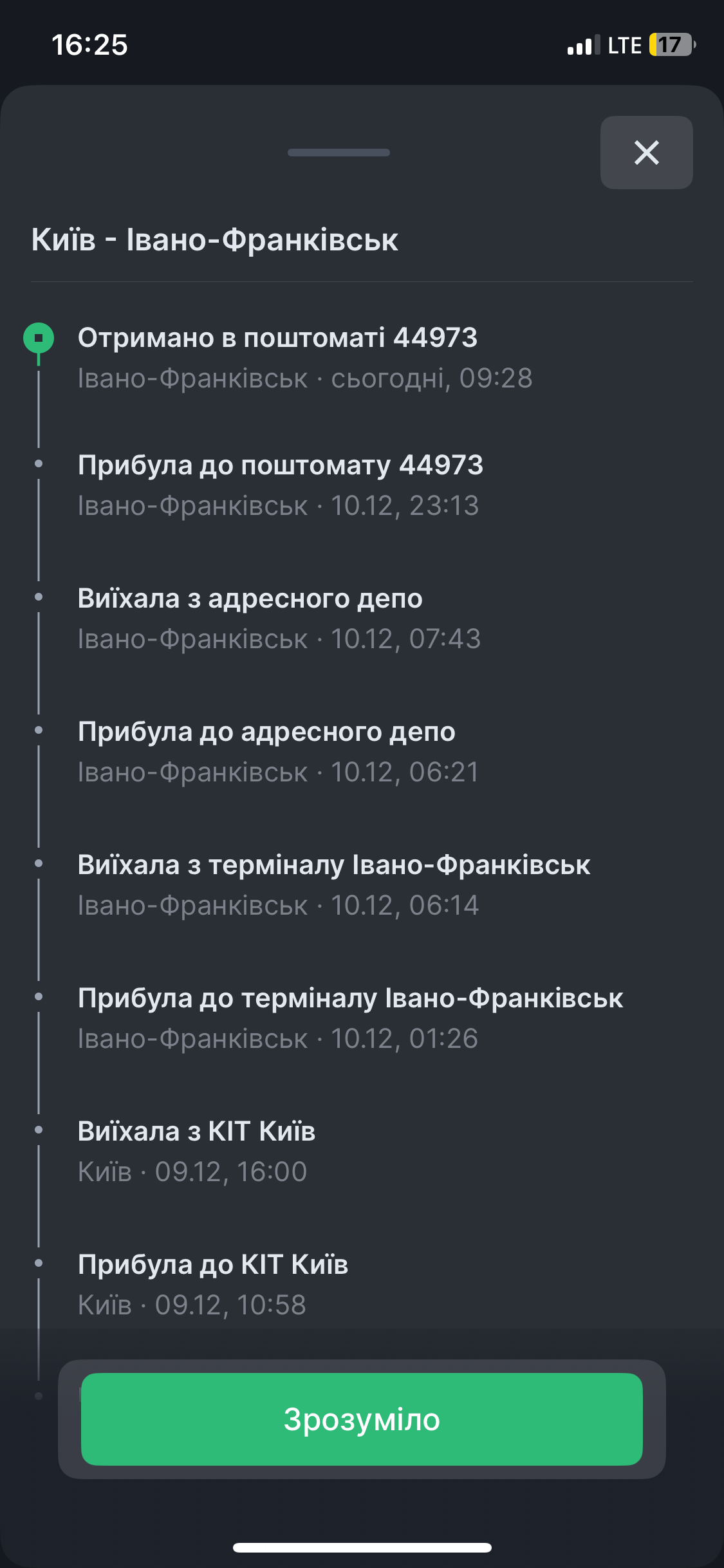The height and width of the screenshot is (1568, 724).
Task: Close the tracking details sheet
Action: click(x=646, y=153)
